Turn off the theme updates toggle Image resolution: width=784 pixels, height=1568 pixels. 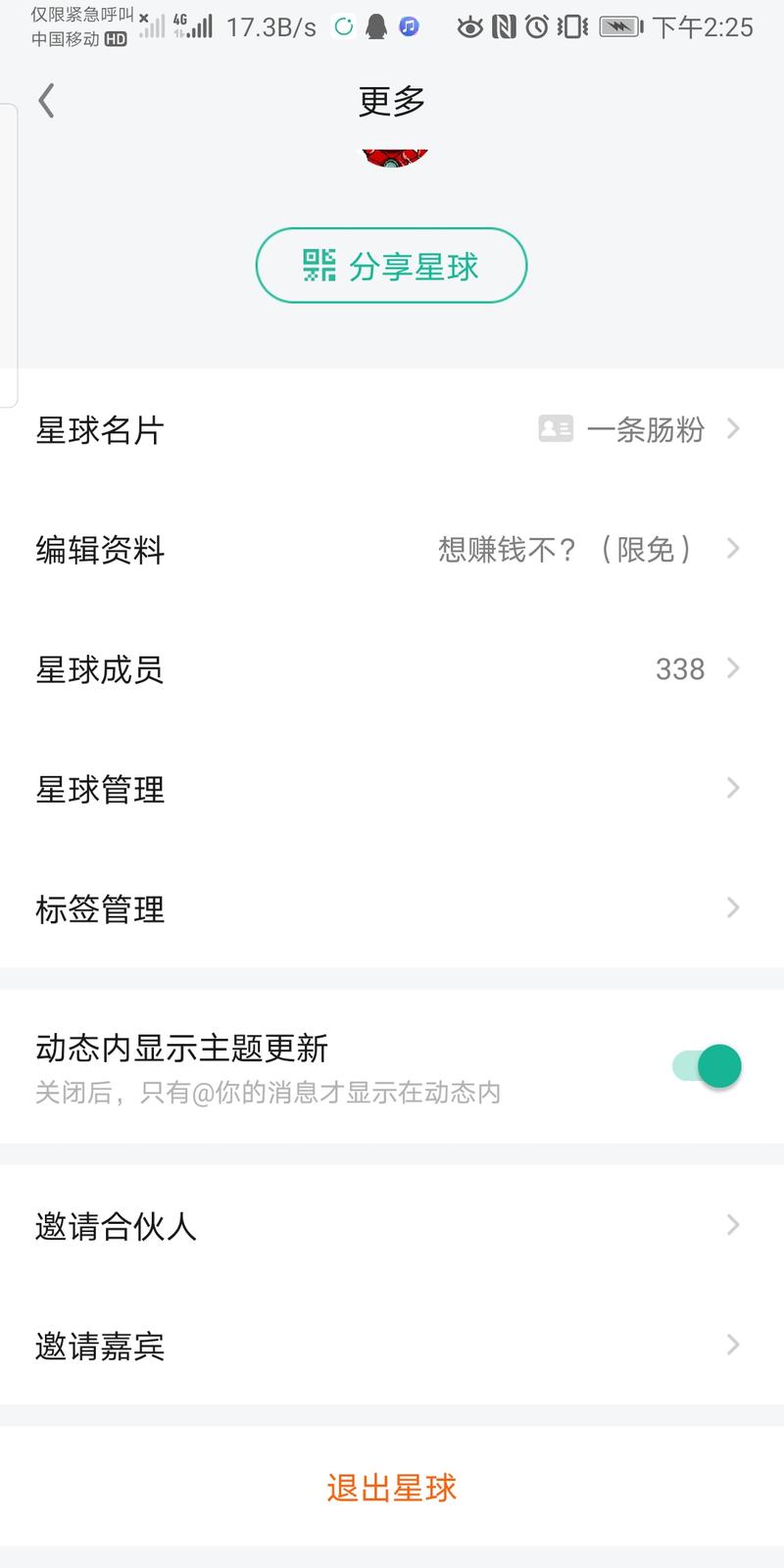point(706,1065)
